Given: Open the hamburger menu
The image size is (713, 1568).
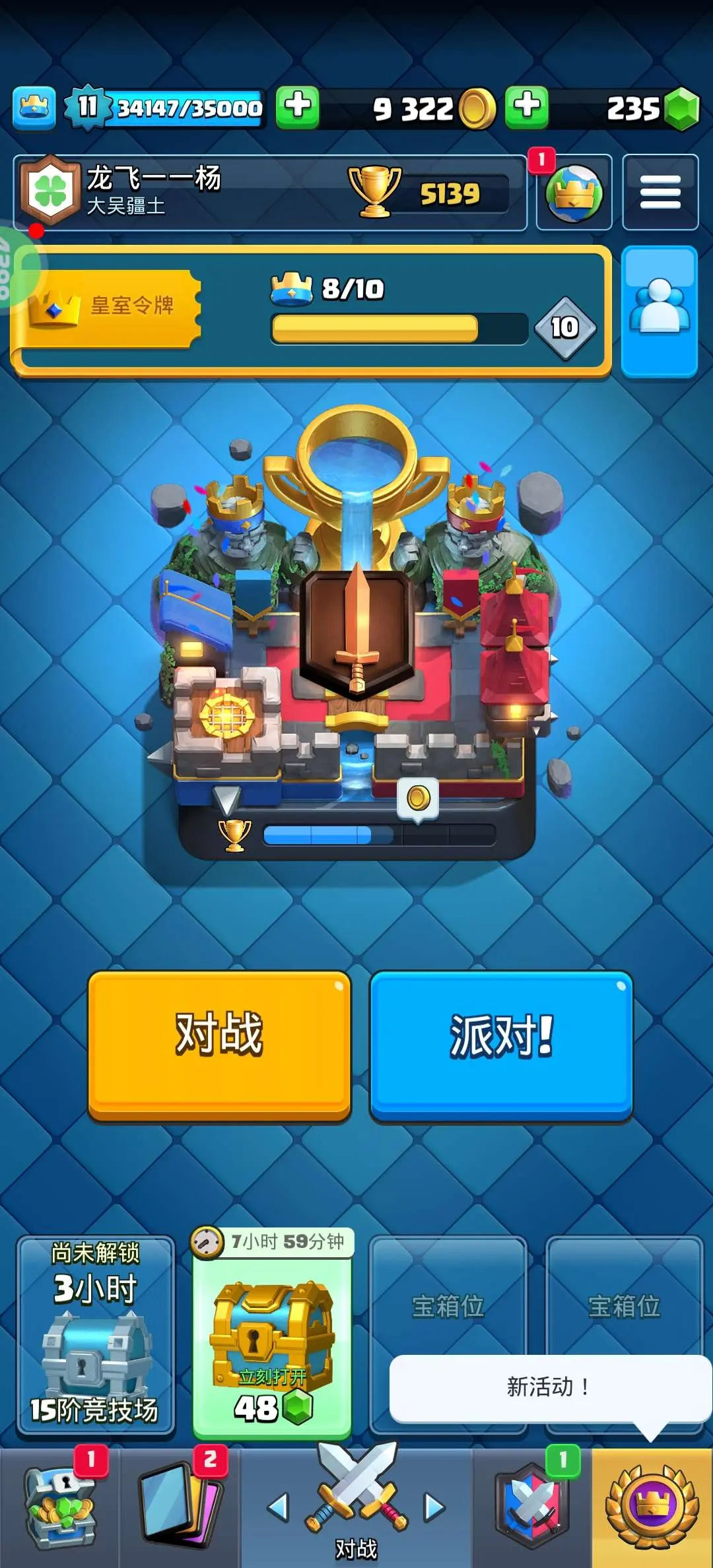Looking at the screenshot, I should click(660, 192).
